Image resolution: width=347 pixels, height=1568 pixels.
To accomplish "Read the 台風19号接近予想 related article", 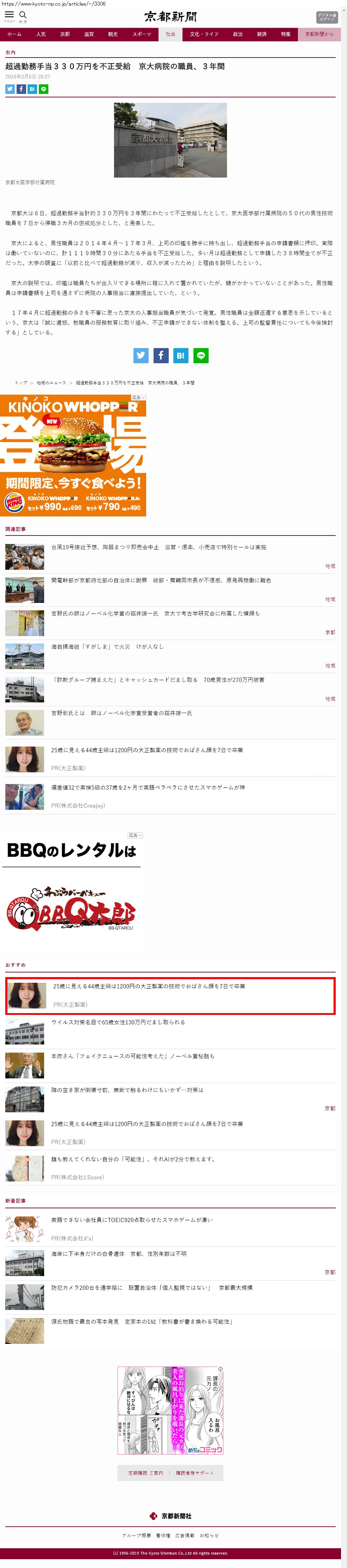I will coord(158,547).
